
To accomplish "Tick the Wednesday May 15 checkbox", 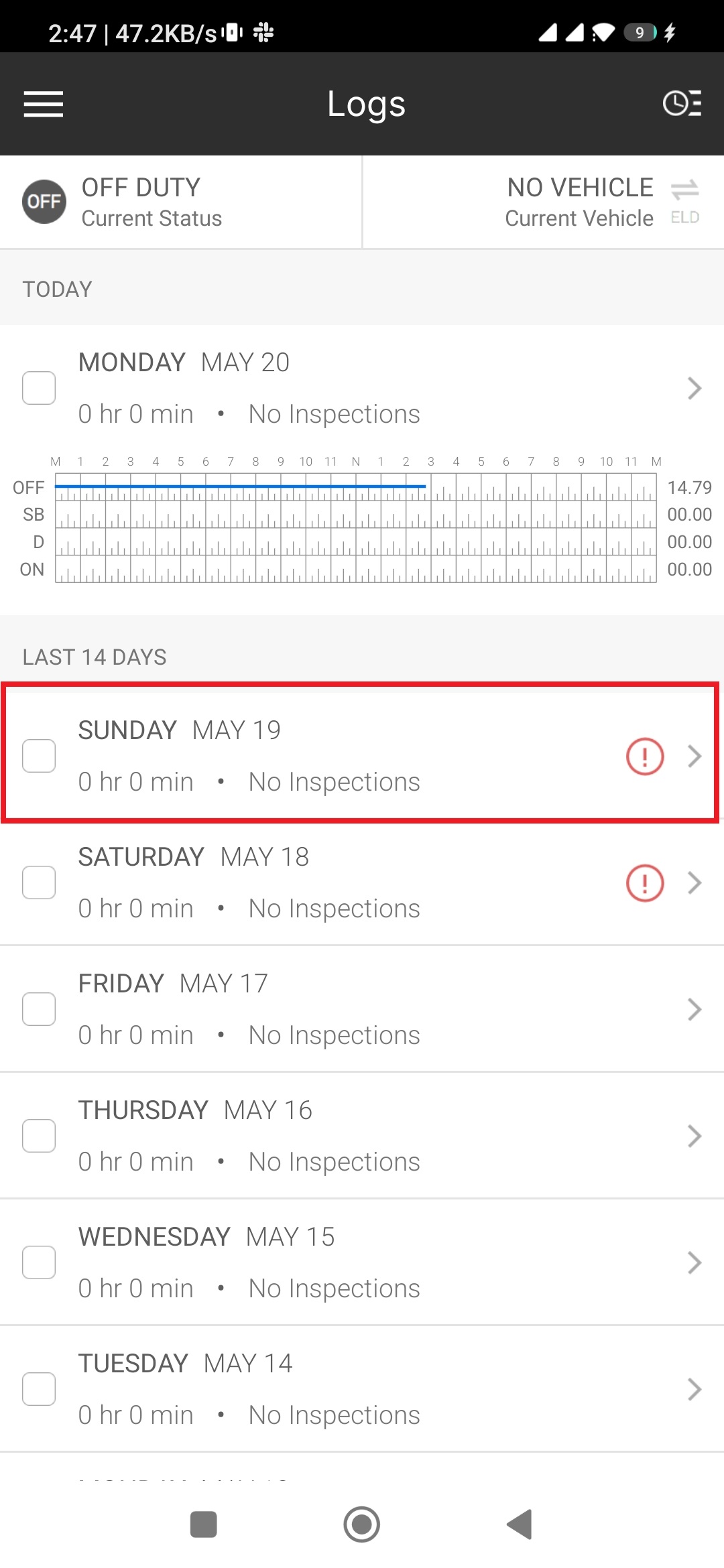I will 39,1262.
